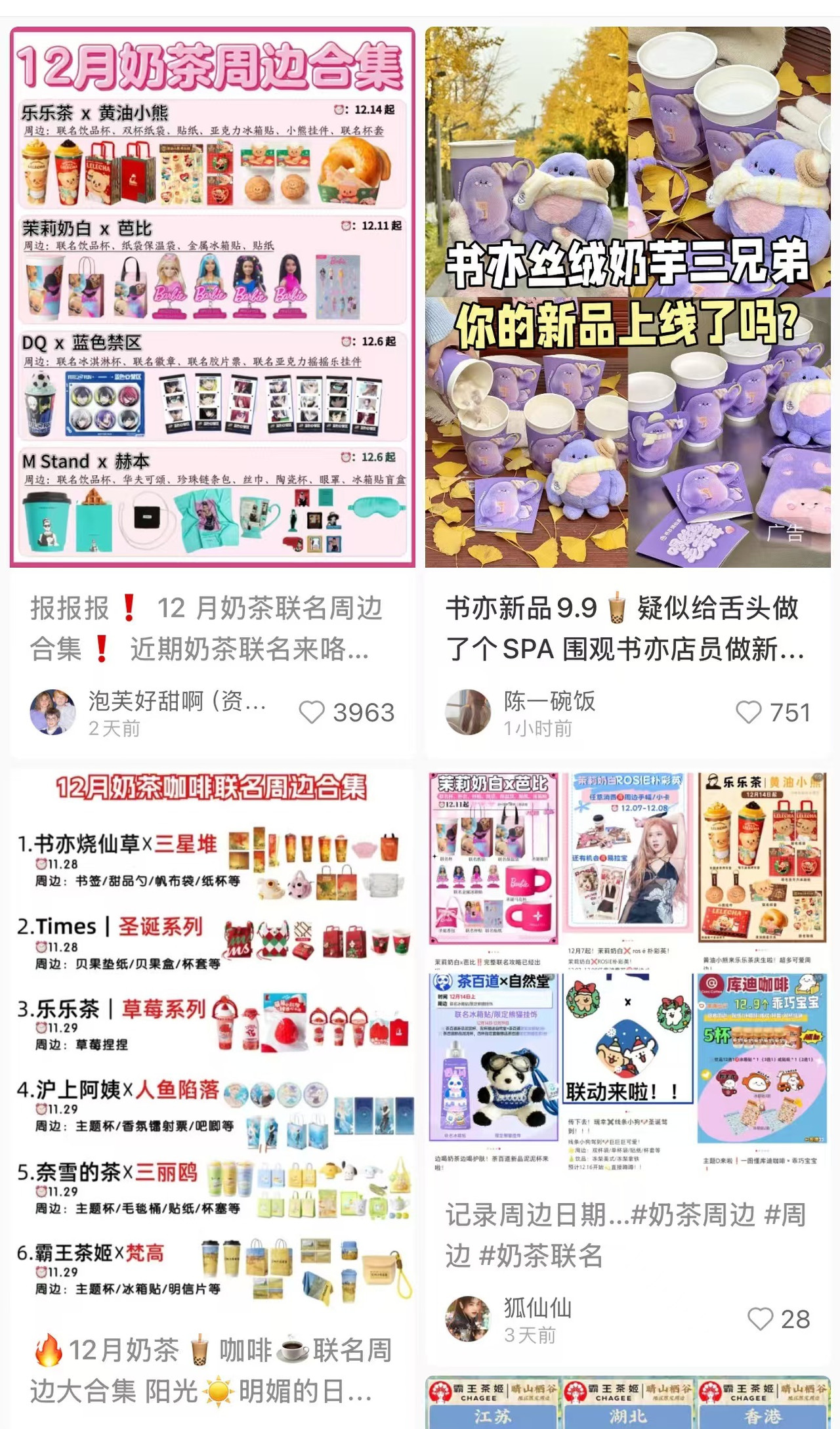Like the post by 陈一碗饭
Screen dimensions: 840x1429
[749, 712]
